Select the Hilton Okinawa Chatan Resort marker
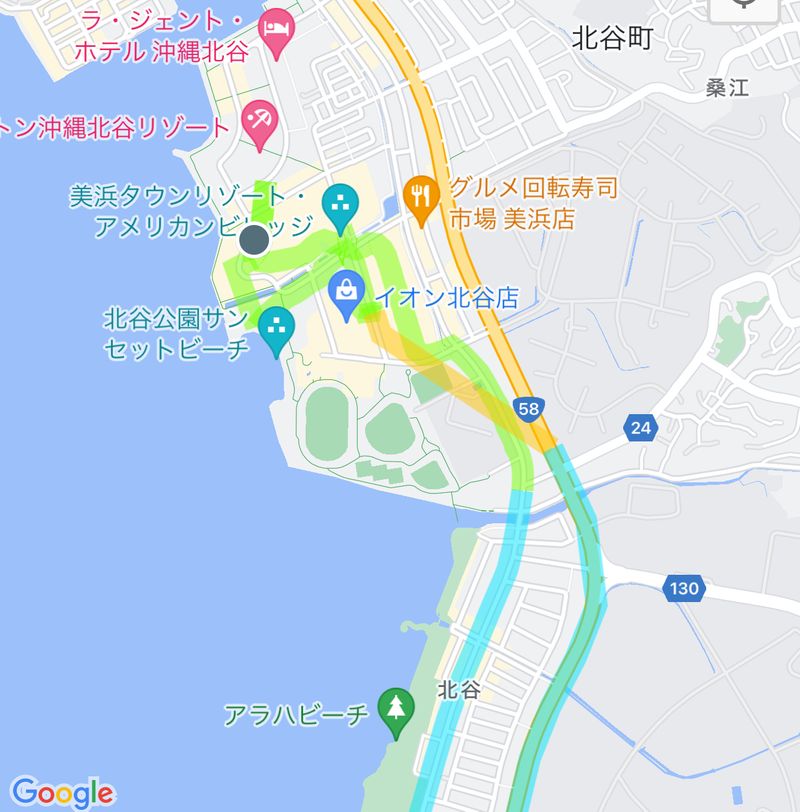 259,124
